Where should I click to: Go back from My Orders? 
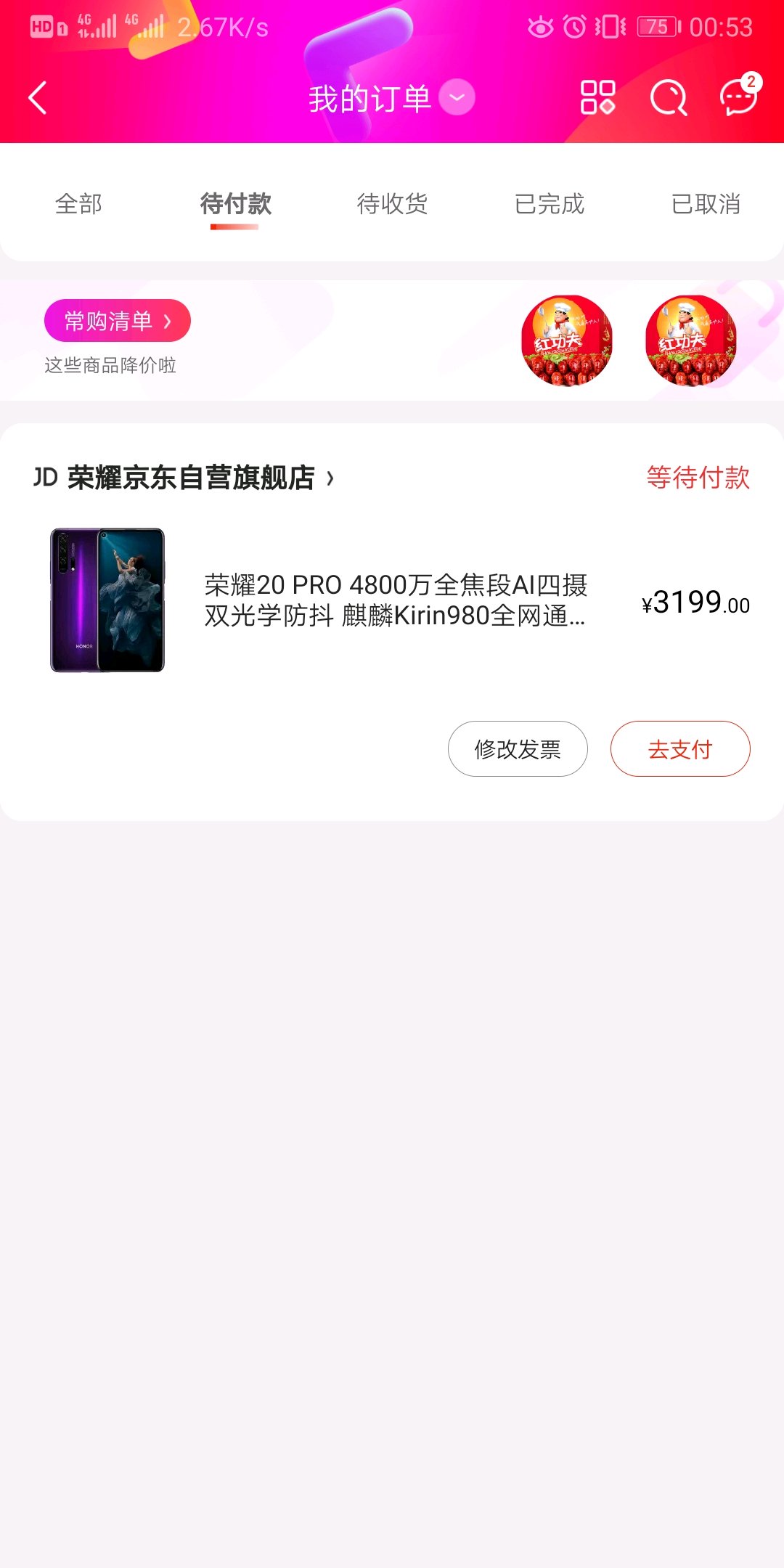(x=38, y=98)
